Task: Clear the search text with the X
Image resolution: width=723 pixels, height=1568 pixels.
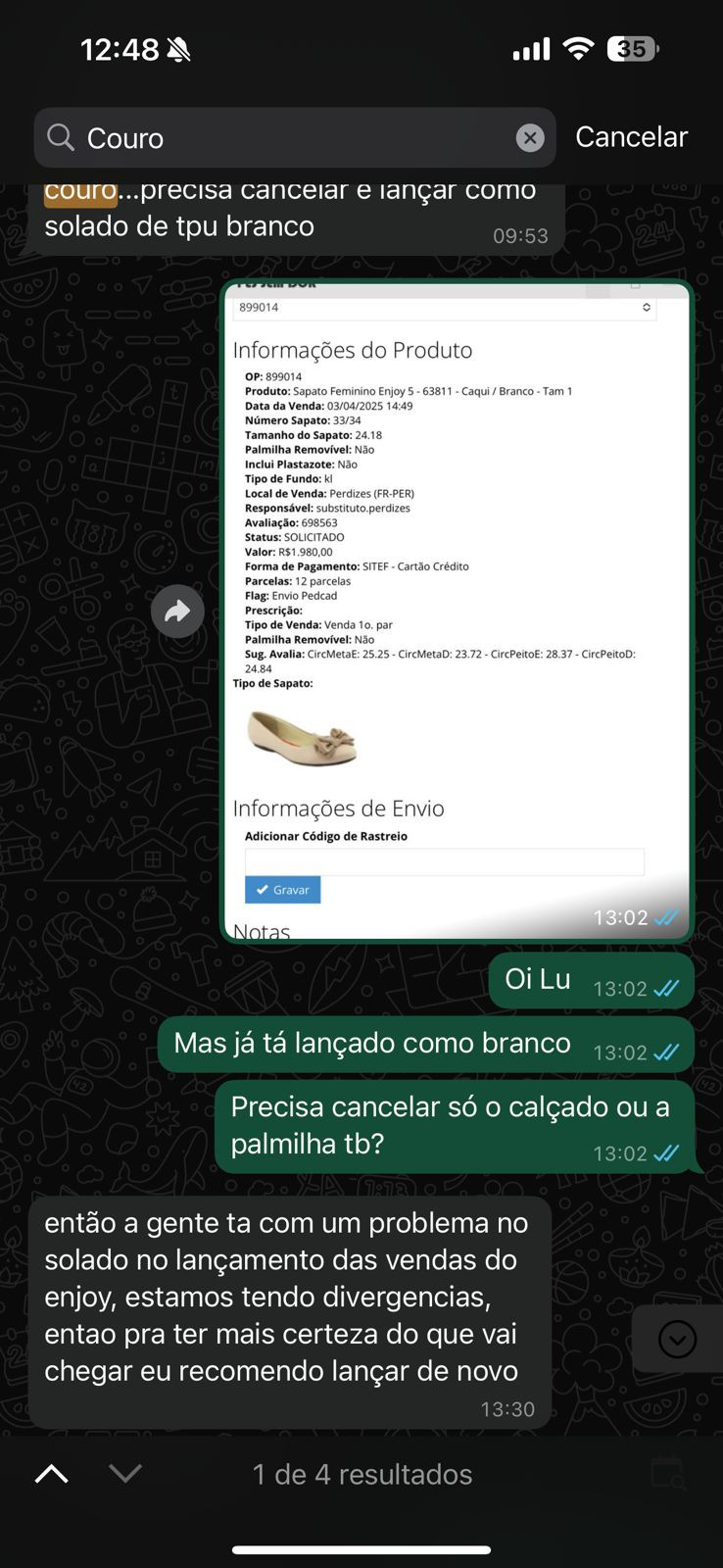Action: 530,138
